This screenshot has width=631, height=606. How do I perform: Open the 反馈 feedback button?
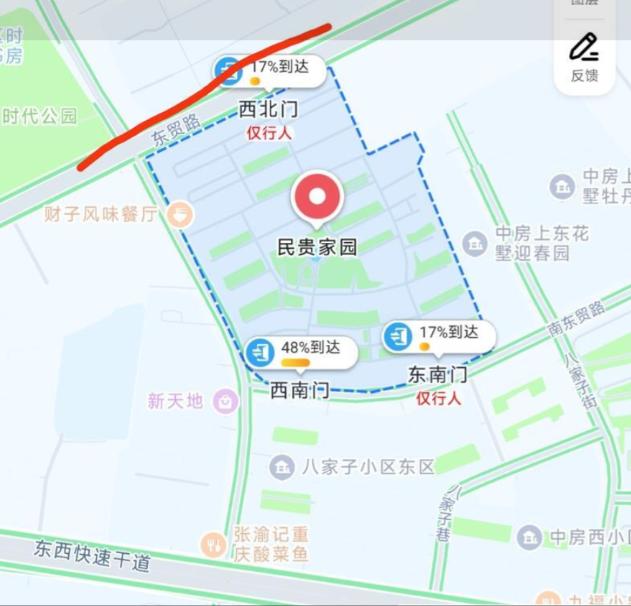584,56
